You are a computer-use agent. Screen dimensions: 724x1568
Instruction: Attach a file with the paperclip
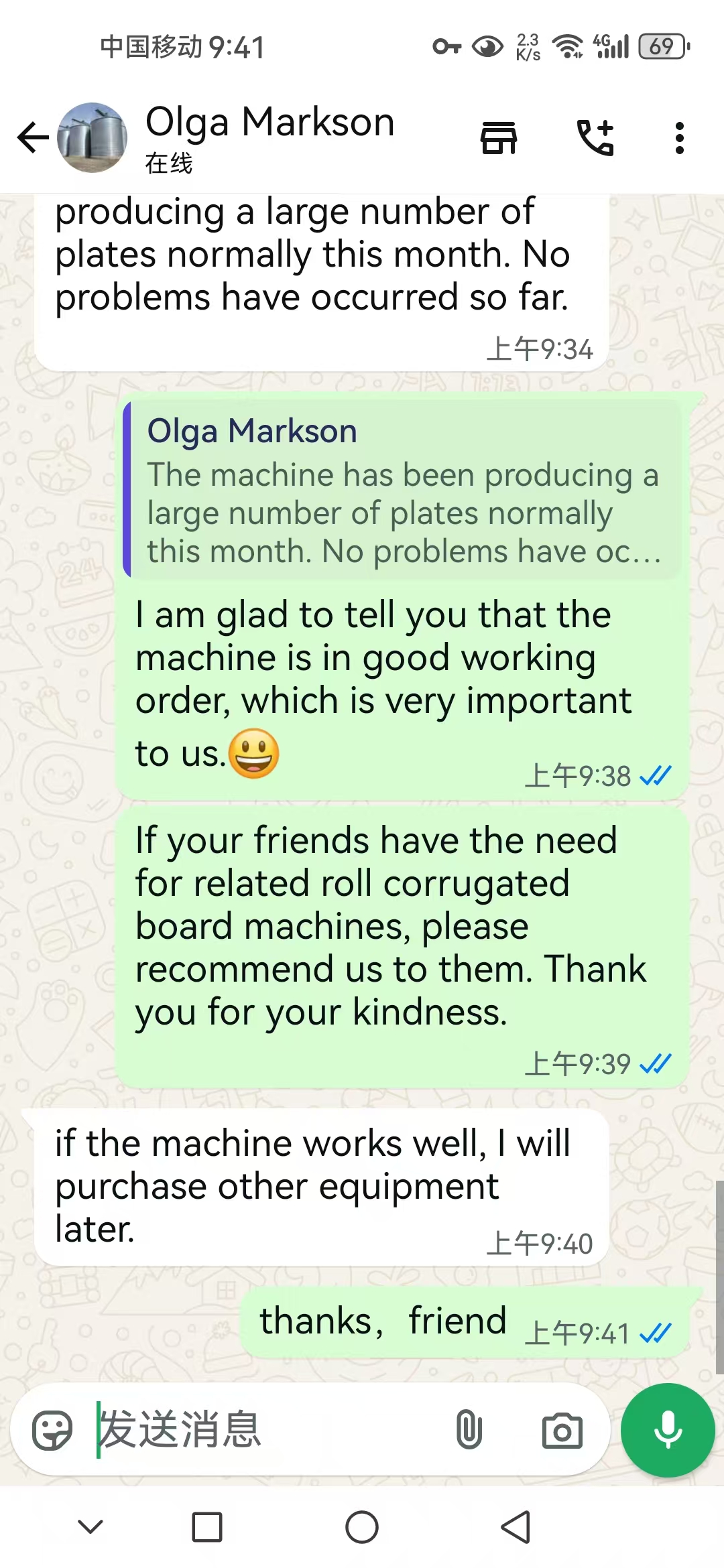[469, 1430]
